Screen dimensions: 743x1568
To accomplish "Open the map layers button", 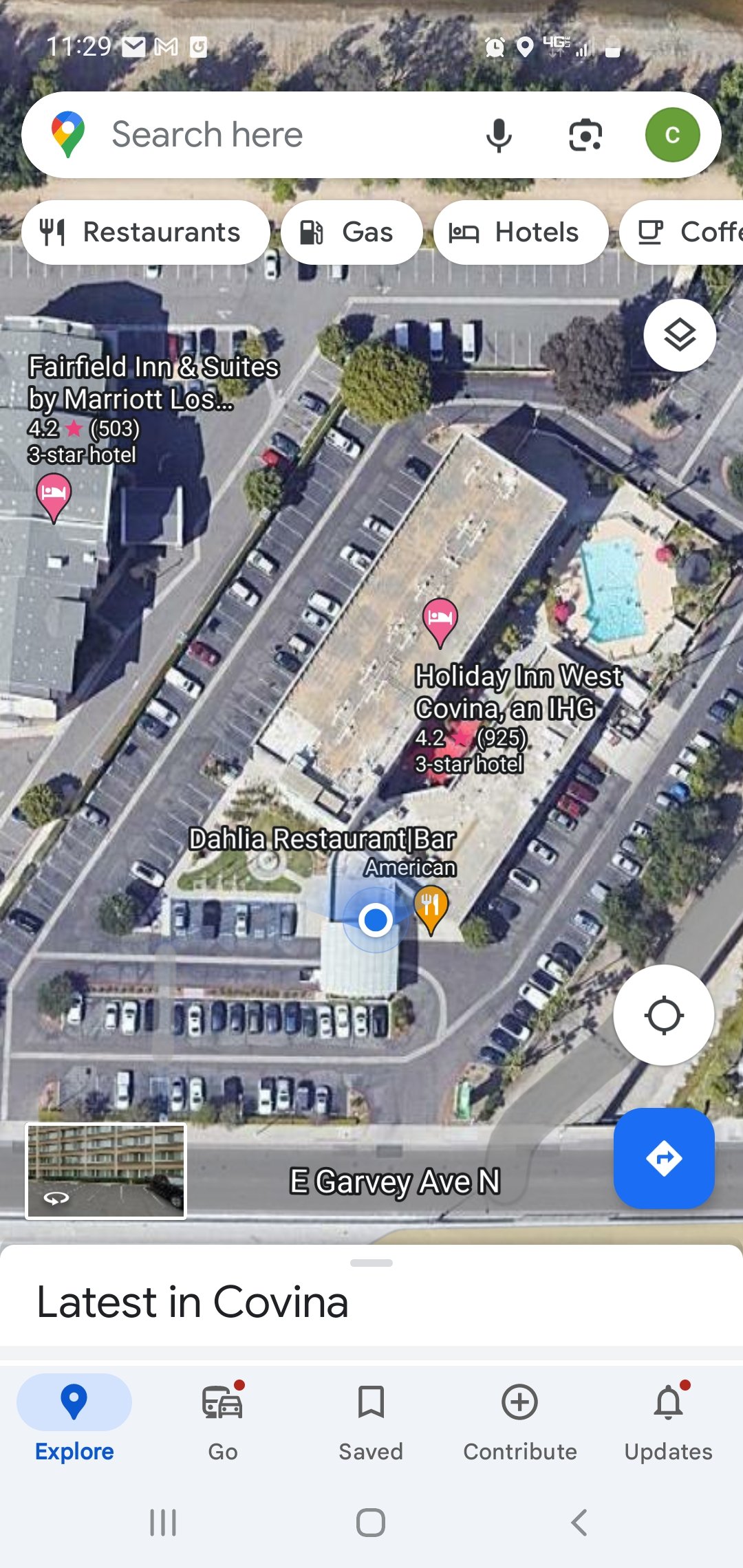I will (680, 336).
